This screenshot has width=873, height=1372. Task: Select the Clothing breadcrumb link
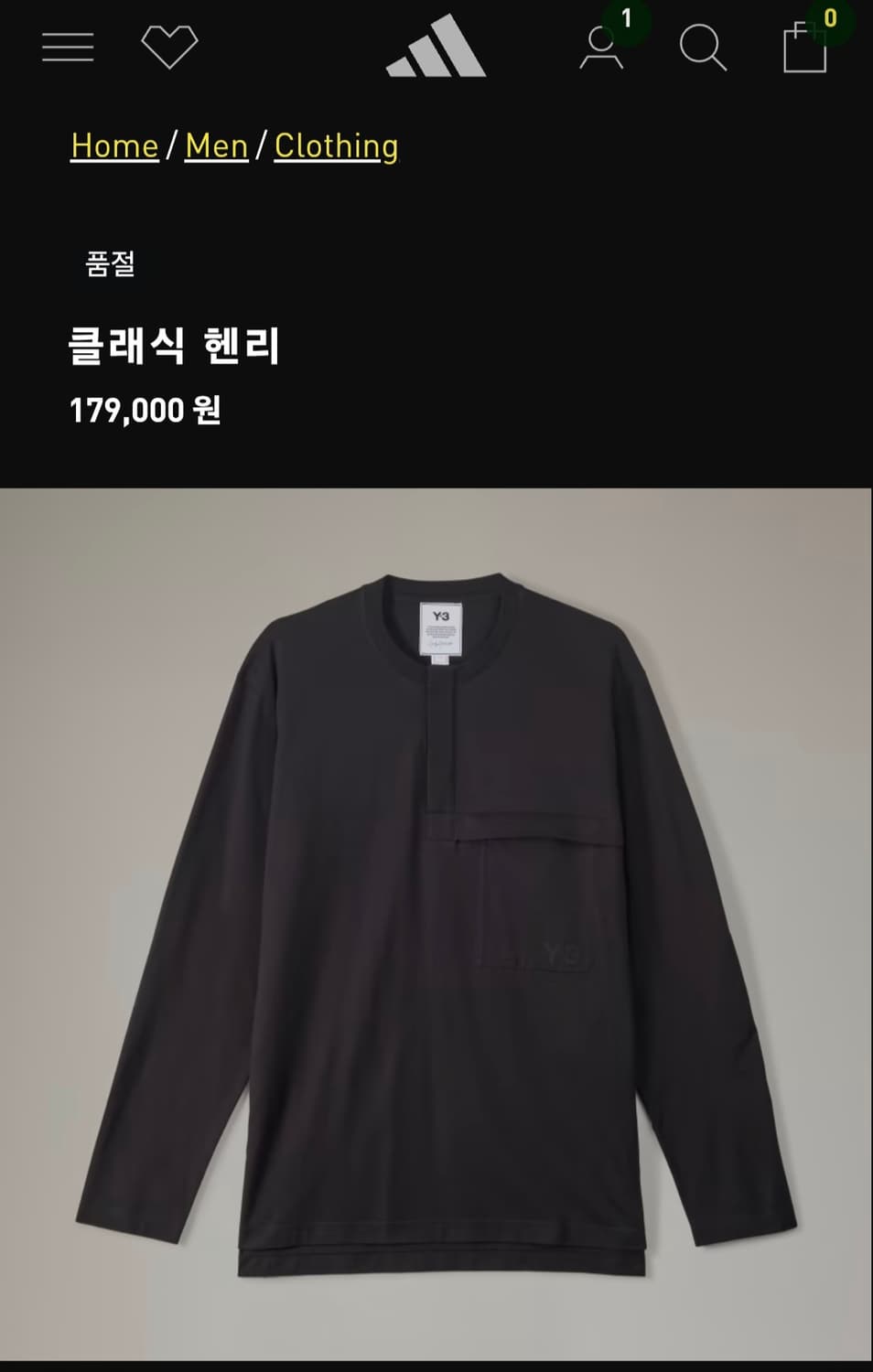(x=336, y=145)
